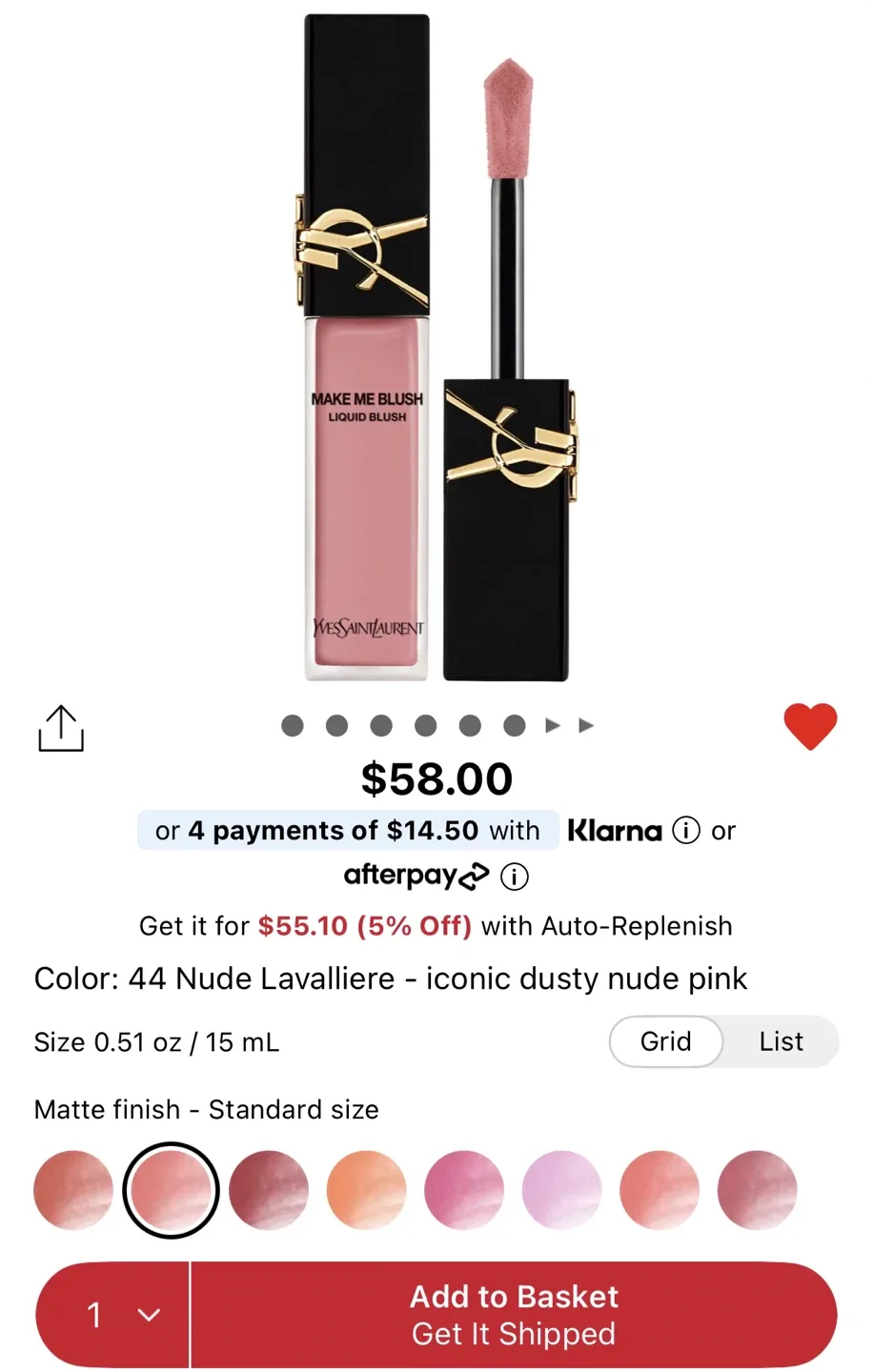873x1372 pixels.
Task: Choose the orange blush shade swatch
Action: coord(366,1189)
